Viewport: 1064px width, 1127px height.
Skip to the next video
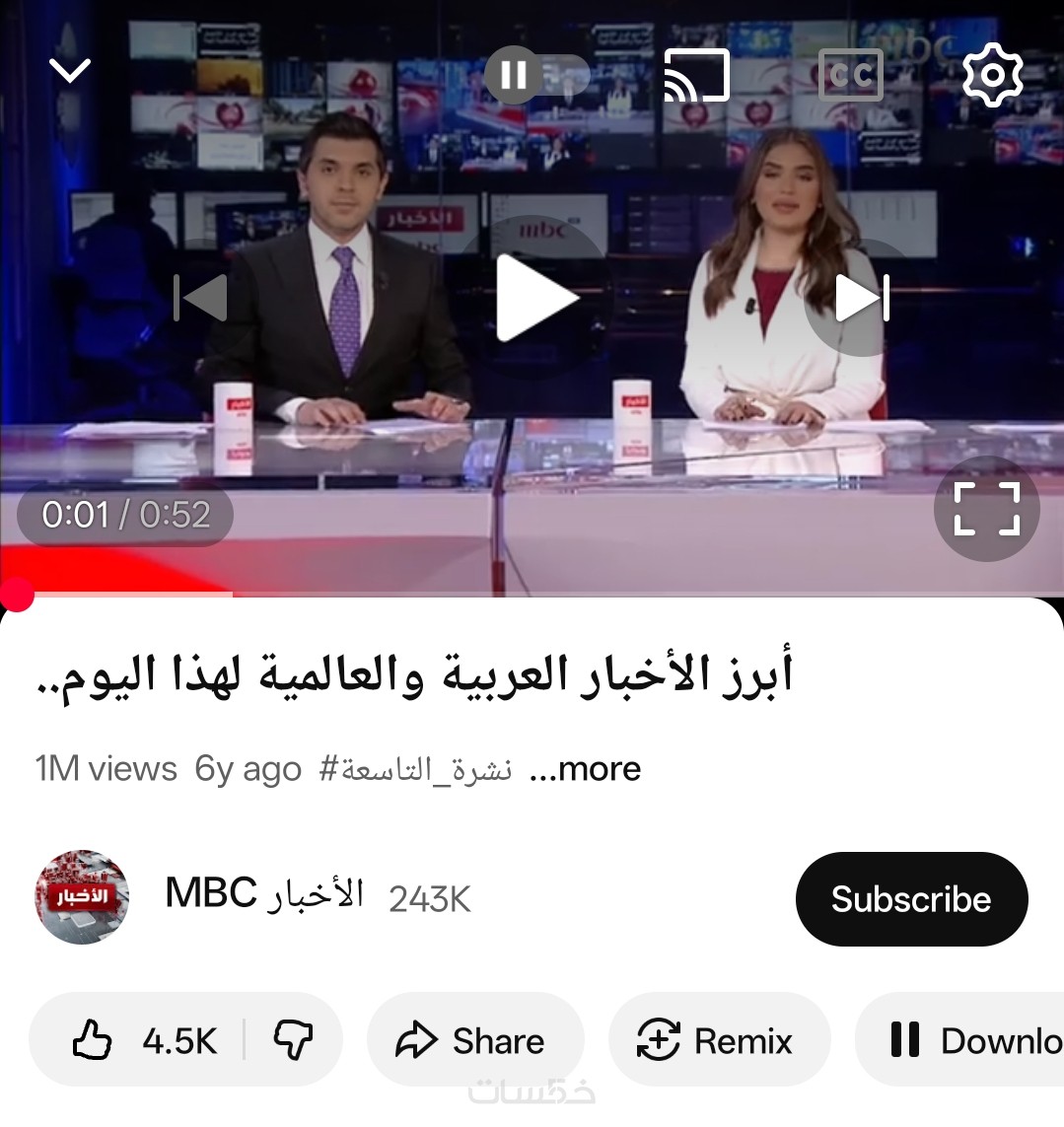click(x=862, y=298)
